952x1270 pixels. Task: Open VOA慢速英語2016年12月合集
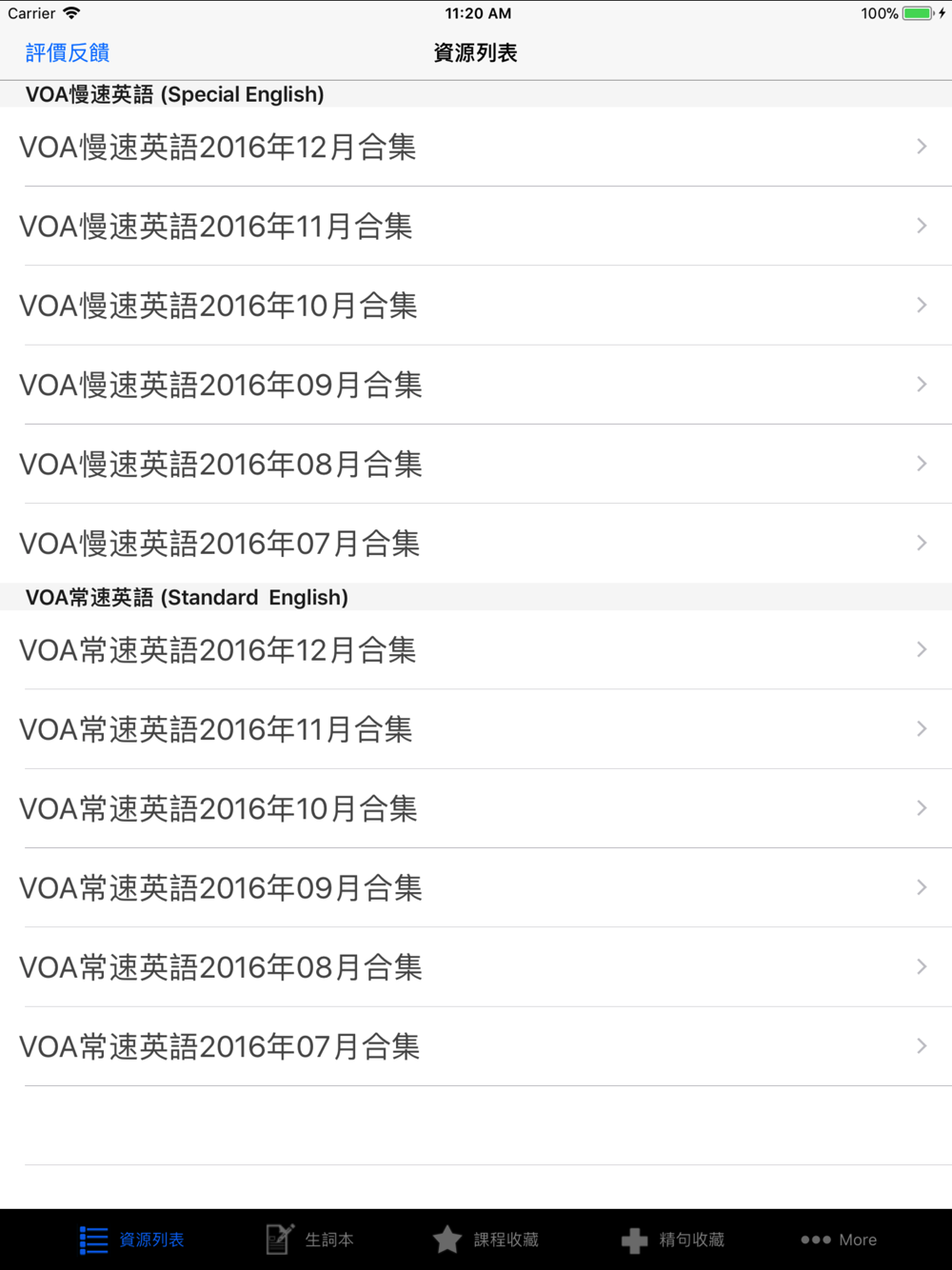476,147
